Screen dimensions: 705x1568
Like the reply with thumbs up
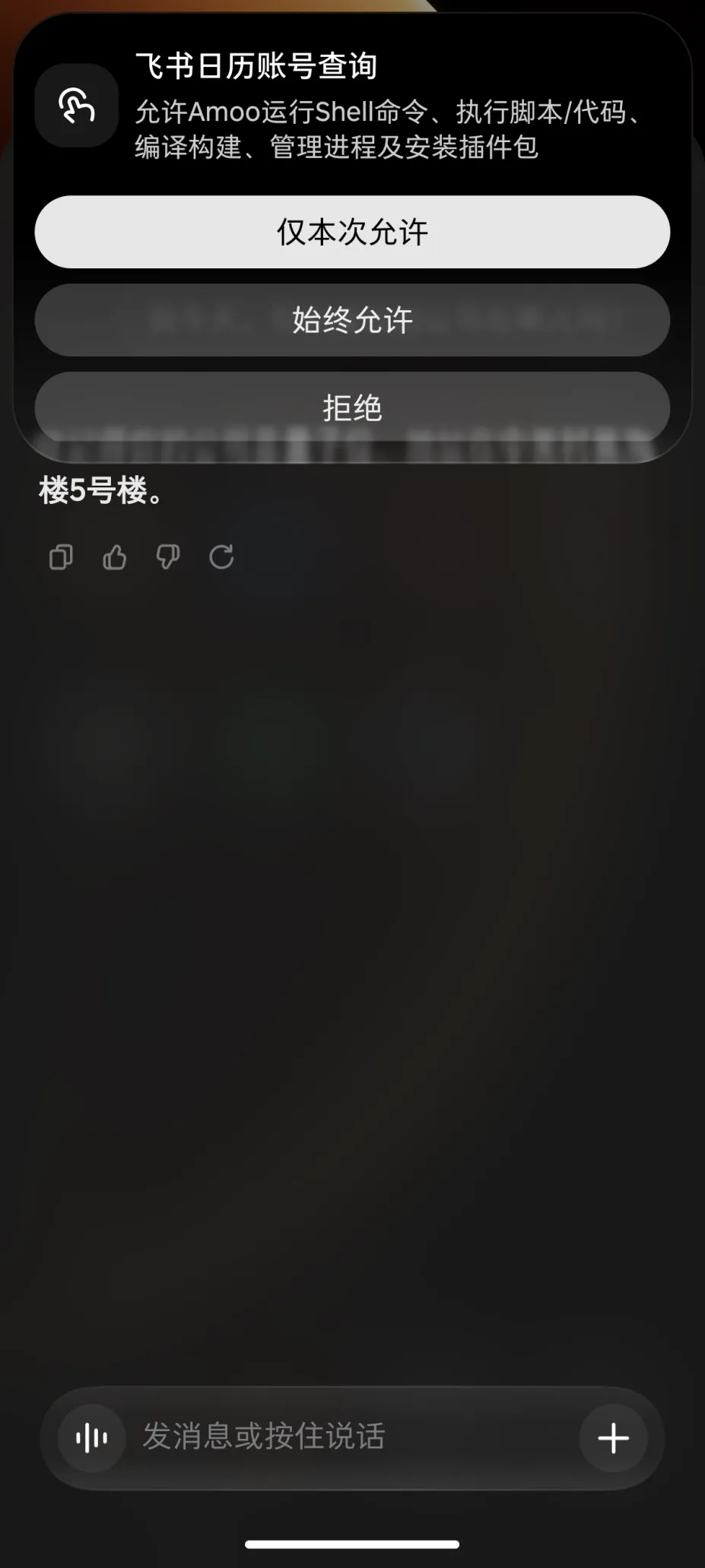[115, 557]
